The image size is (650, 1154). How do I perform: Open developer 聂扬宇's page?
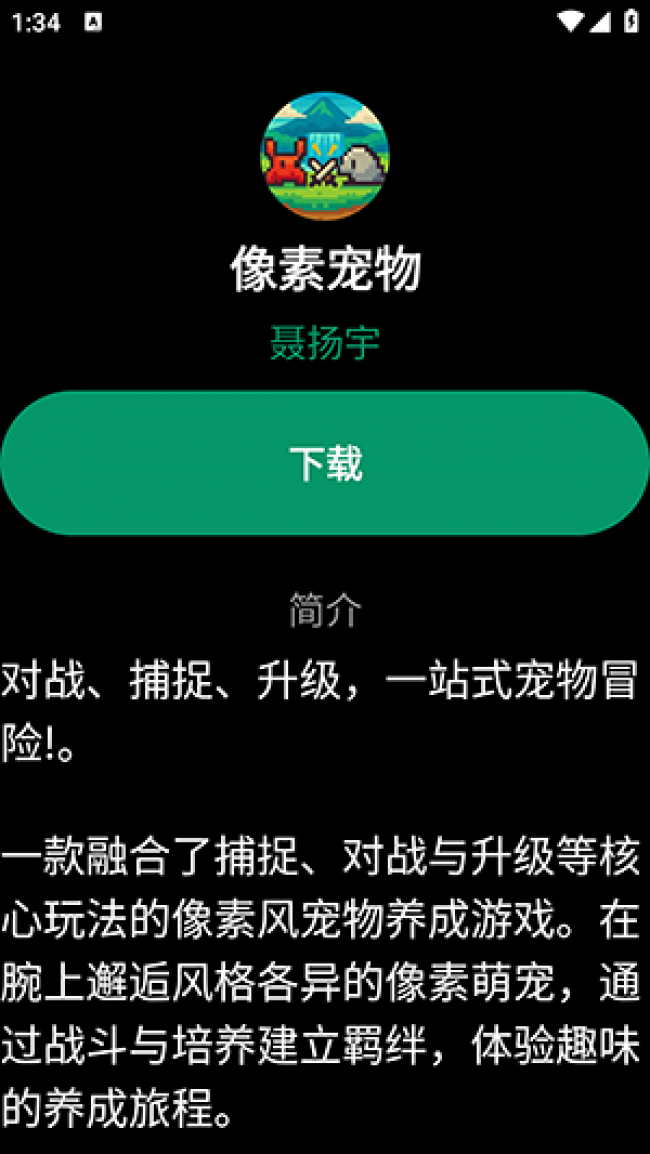(325, 343)
